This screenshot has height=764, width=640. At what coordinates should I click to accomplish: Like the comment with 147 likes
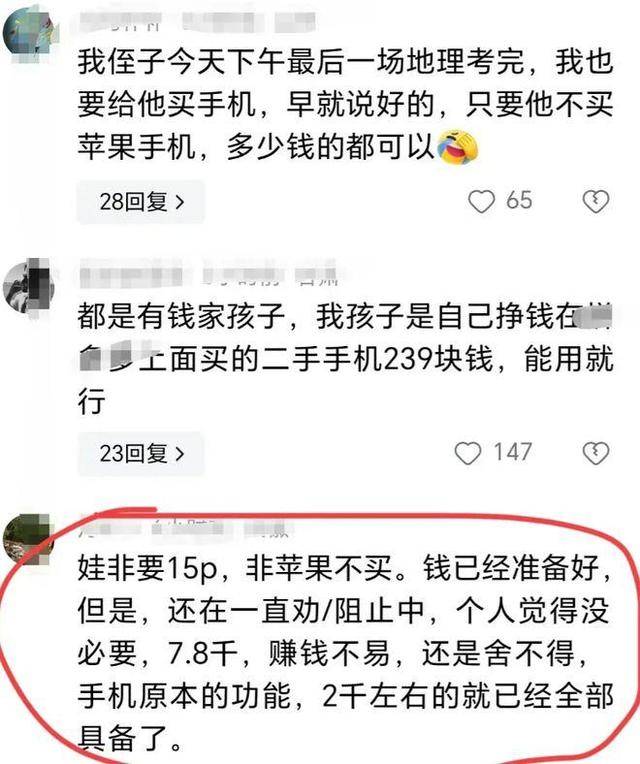[x=468, y=453]
